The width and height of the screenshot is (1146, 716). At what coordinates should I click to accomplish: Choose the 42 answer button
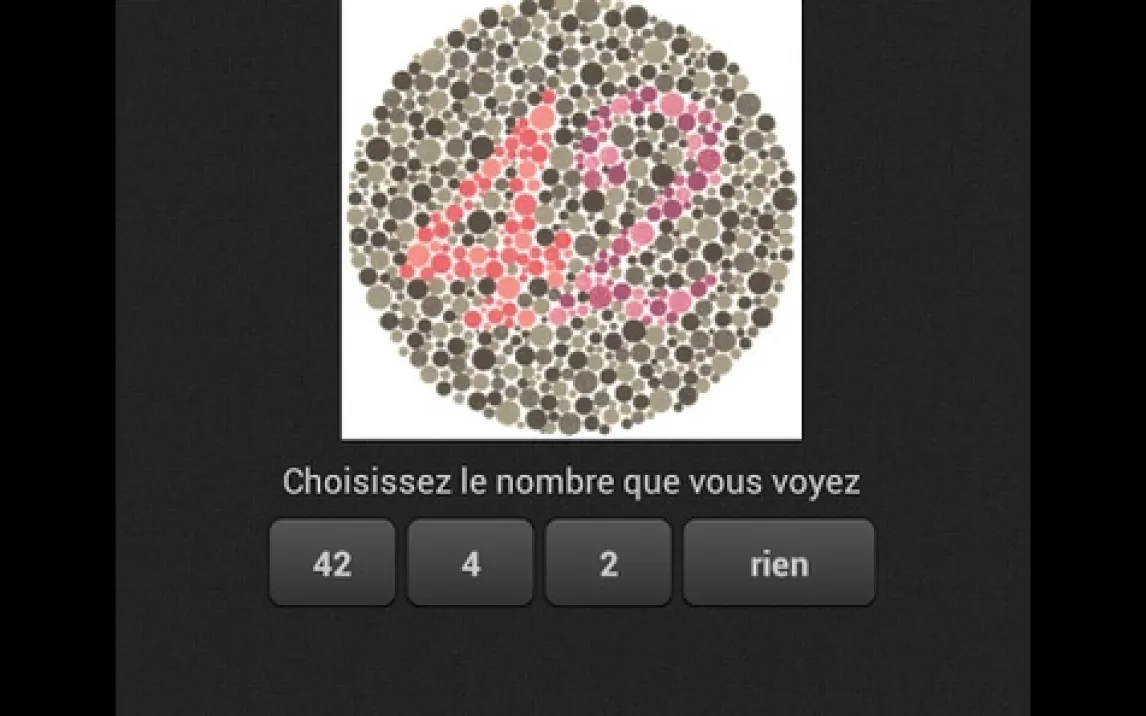332,563
